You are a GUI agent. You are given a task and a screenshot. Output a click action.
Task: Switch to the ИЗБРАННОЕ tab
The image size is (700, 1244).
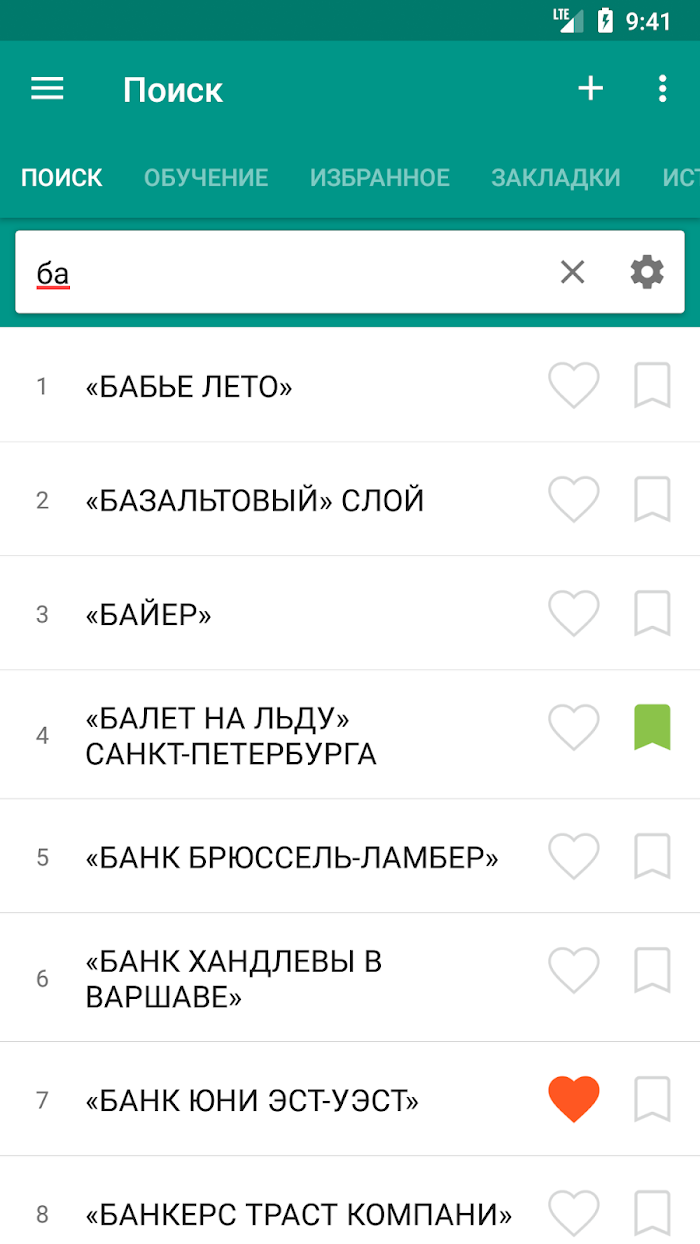pos(380,178)
